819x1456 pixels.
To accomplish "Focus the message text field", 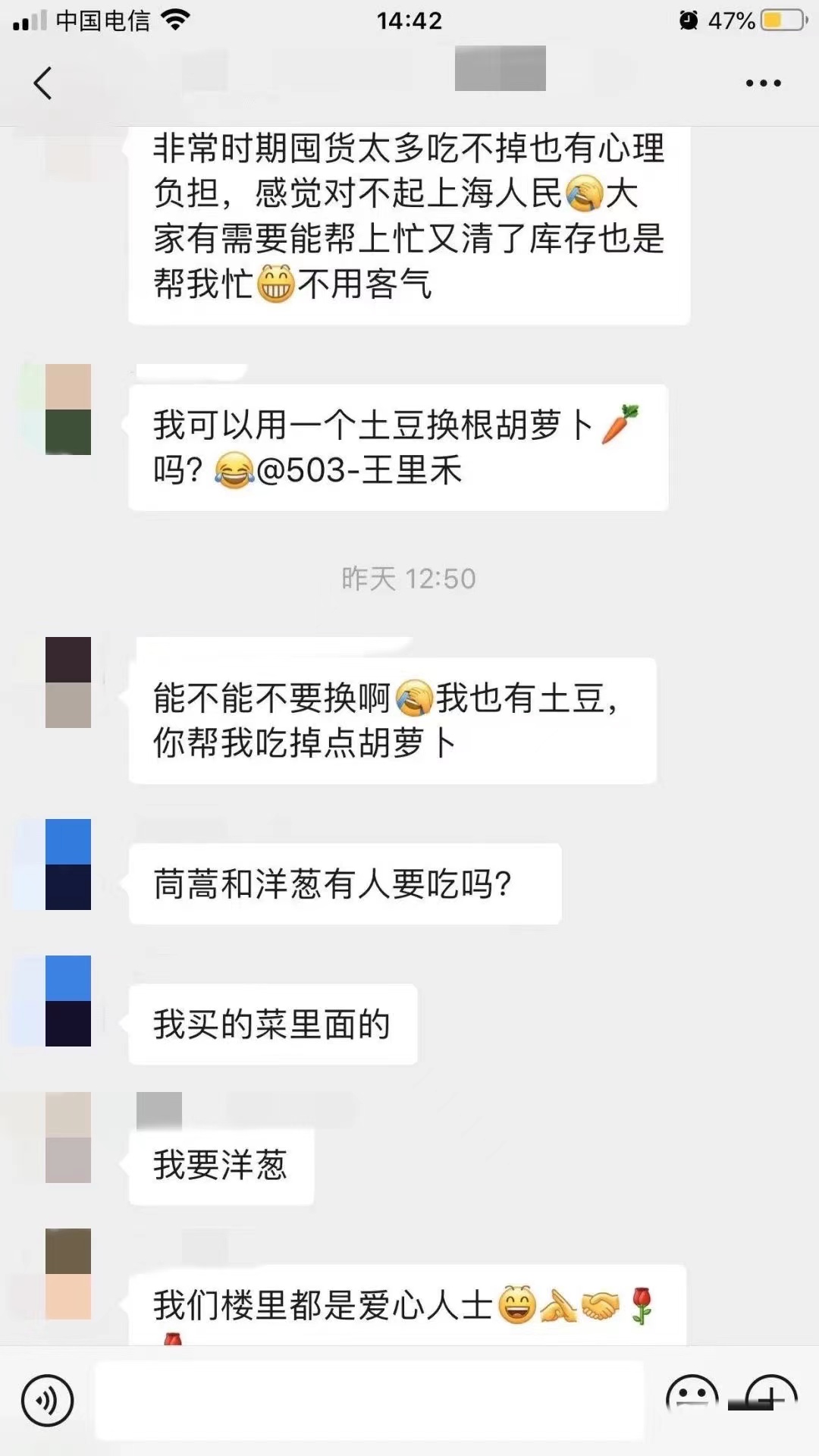I will click(369, 1401).
